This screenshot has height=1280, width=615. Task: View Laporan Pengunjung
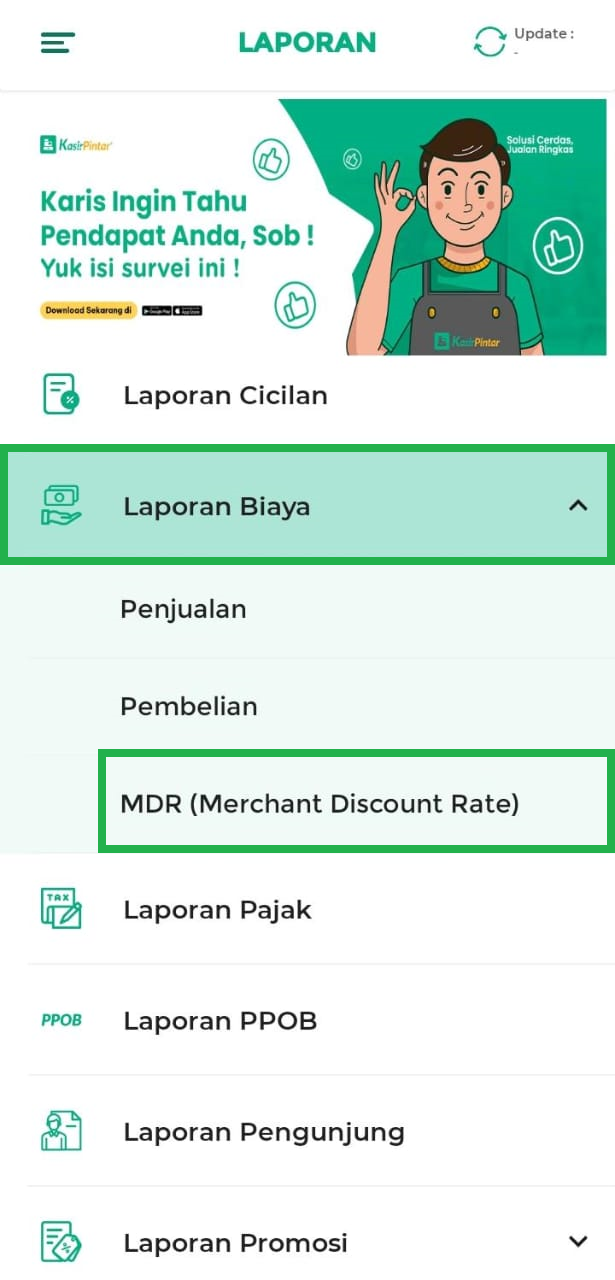pos(264,1132)
